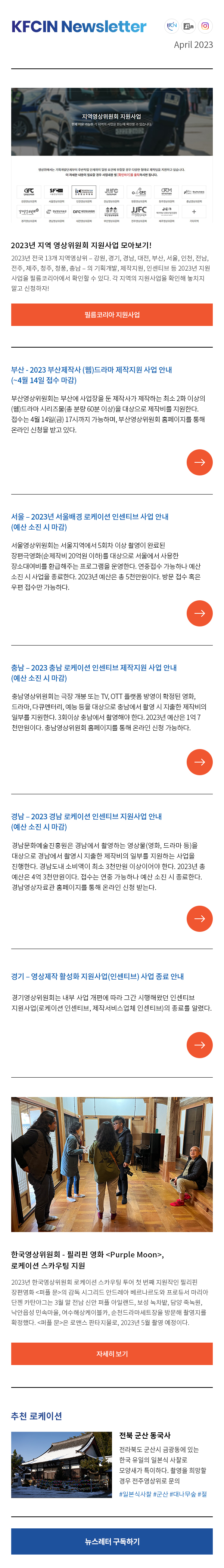Tap the 자세히 보기 button

pos(112,1353)
